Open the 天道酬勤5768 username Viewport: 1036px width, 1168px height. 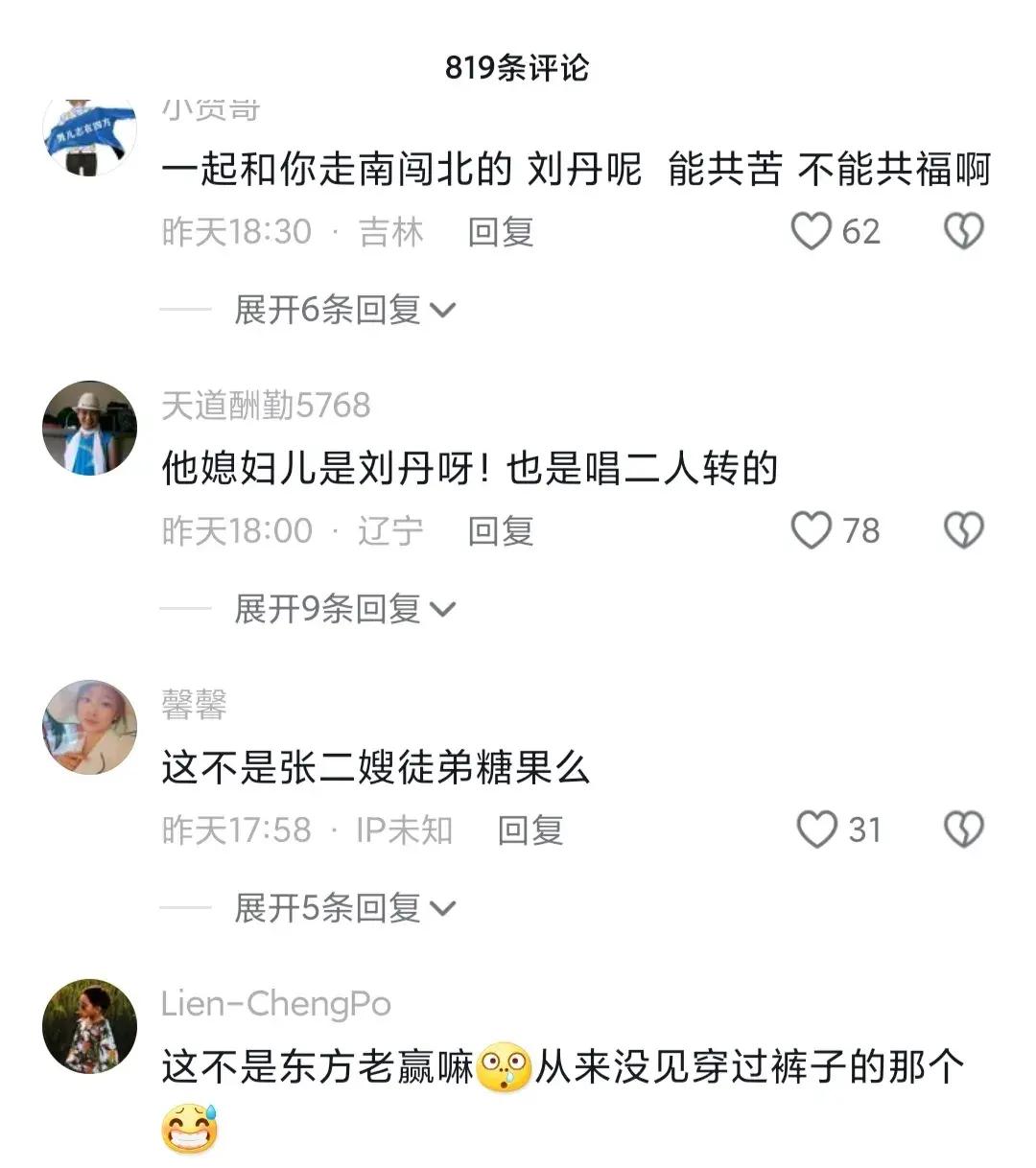266,405
